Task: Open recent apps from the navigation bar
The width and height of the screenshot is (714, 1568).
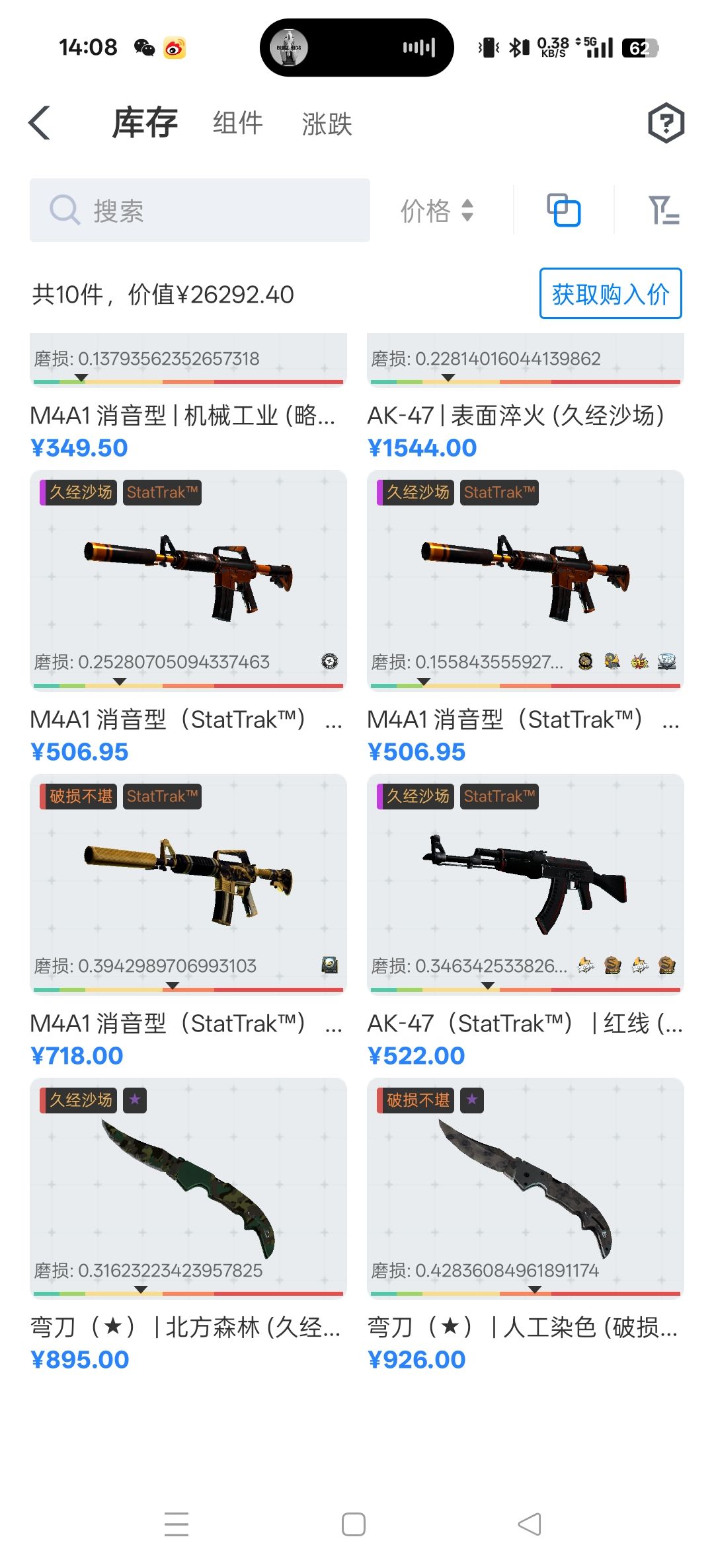Action: [177, 1524]
